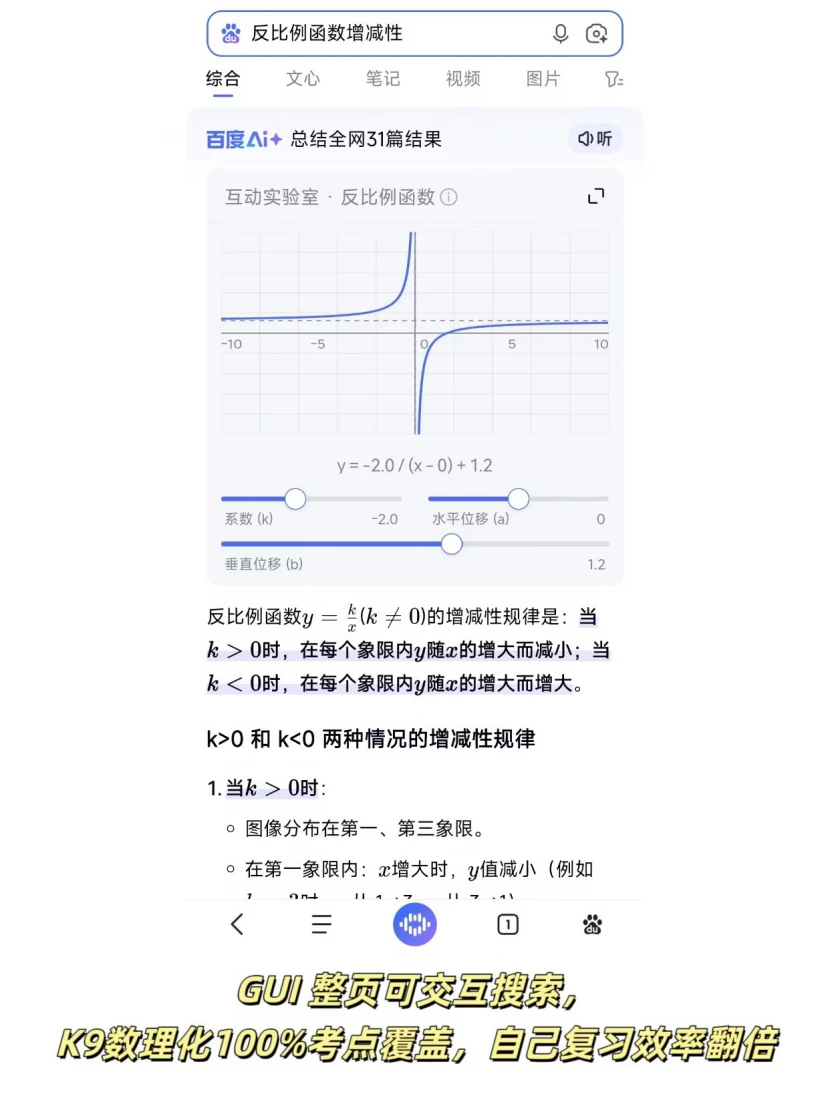
Task: Open the bottom bar menu icon
Action: (322, 924)
